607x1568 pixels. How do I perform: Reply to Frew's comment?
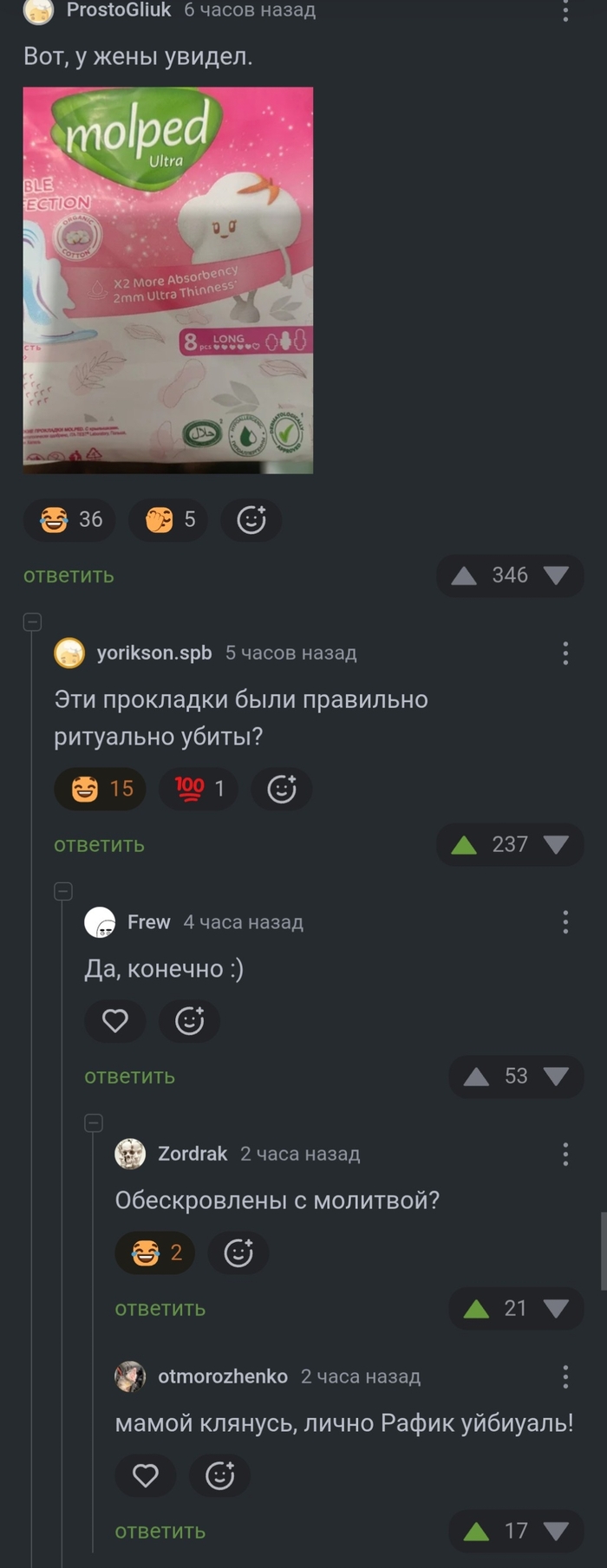tap(129, 1077)
